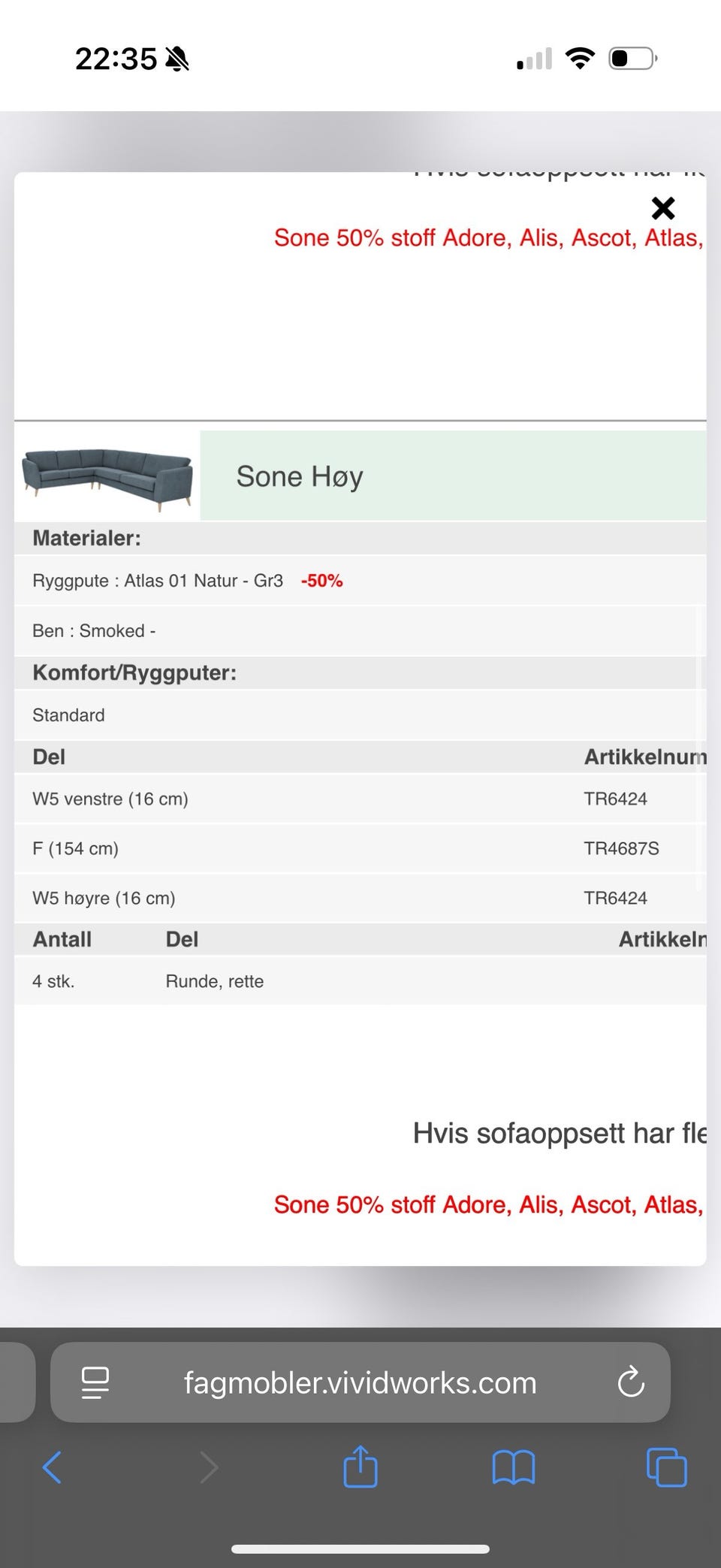The image size is (721, 1568).
Task: Tap the address bar to edit the URL
Action: tap(359, 1382)
